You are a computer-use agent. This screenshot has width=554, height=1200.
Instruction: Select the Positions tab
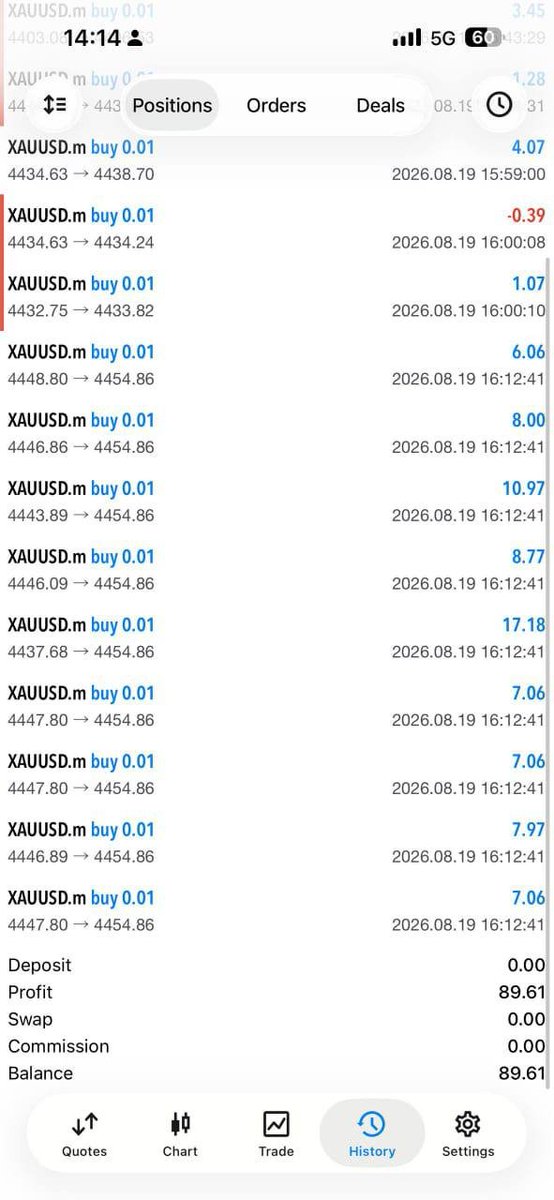172,105
